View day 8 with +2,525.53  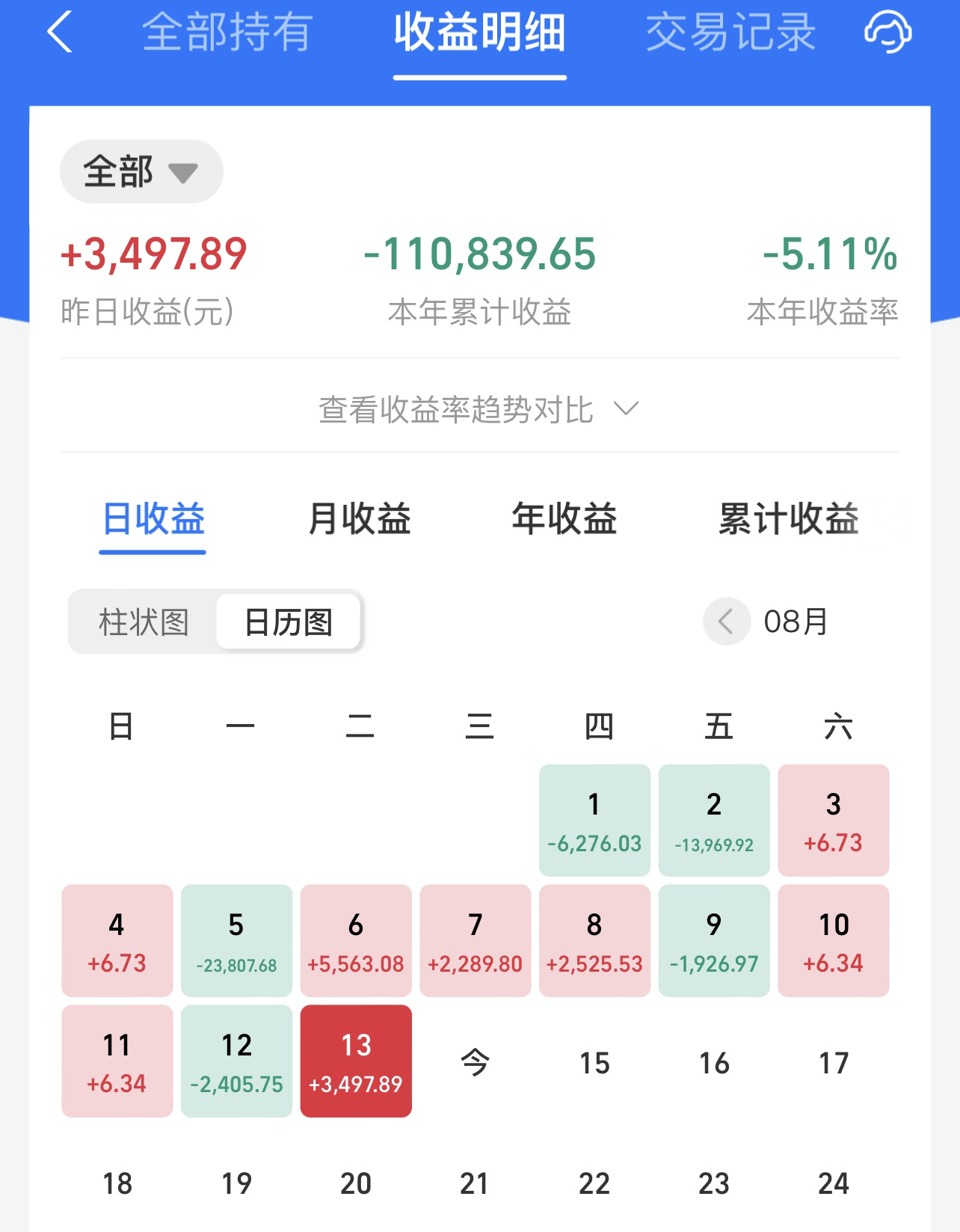(x=594, y=940)
